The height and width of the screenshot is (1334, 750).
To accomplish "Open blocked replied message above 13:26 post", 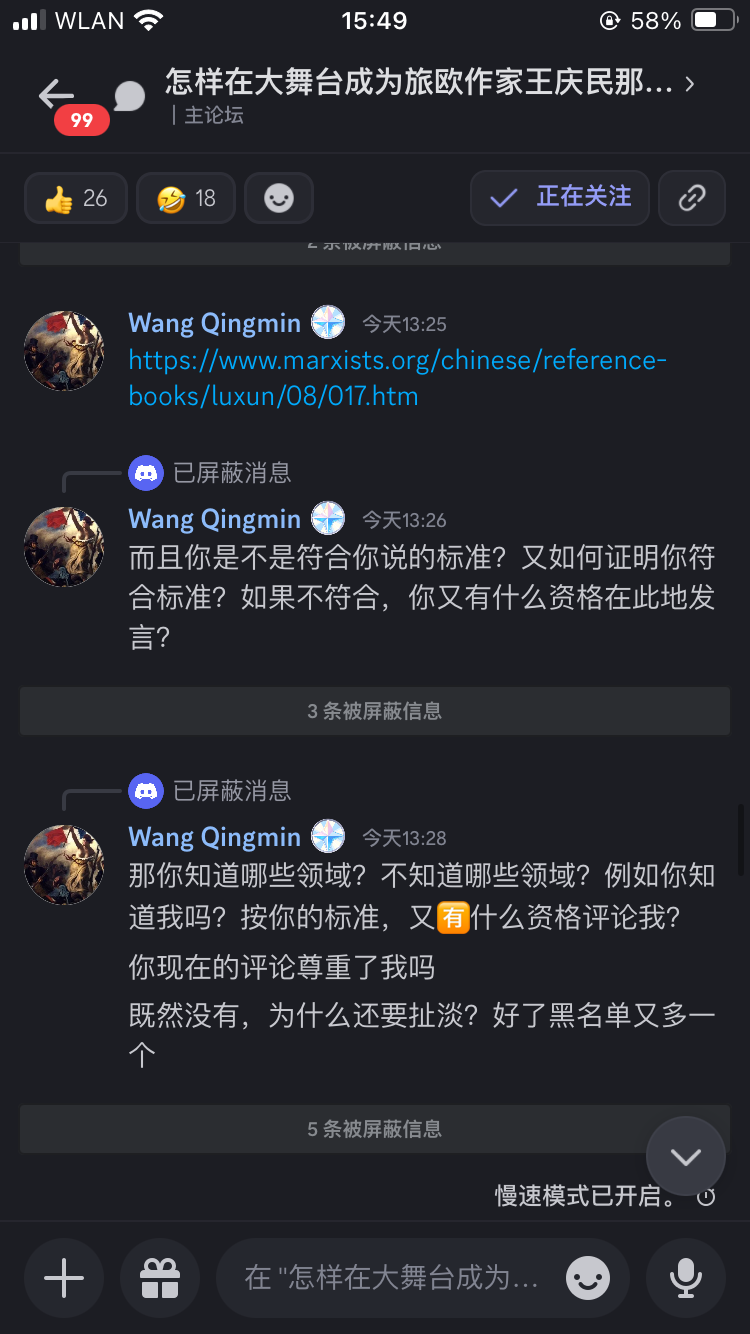I will (231, 473).
